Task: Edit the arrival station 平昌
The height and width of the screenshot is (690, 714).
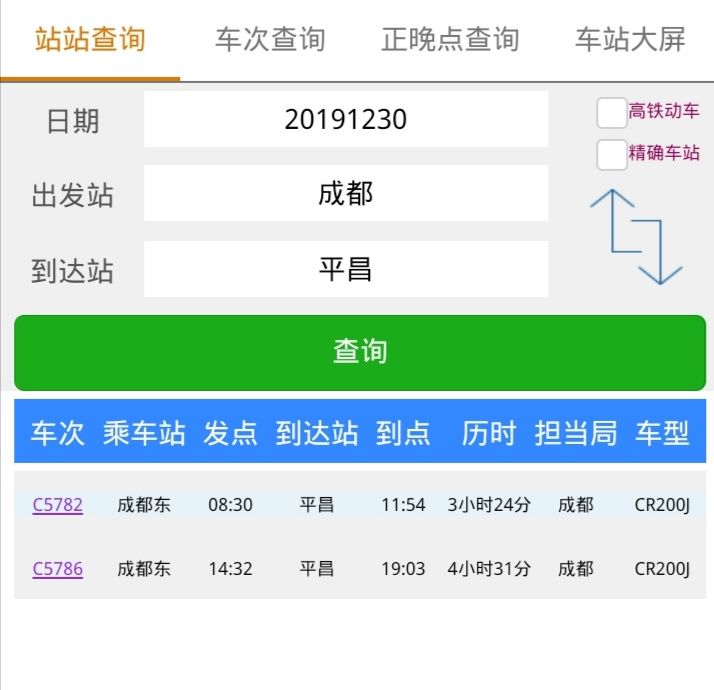Action: click(x=346, y=269)
